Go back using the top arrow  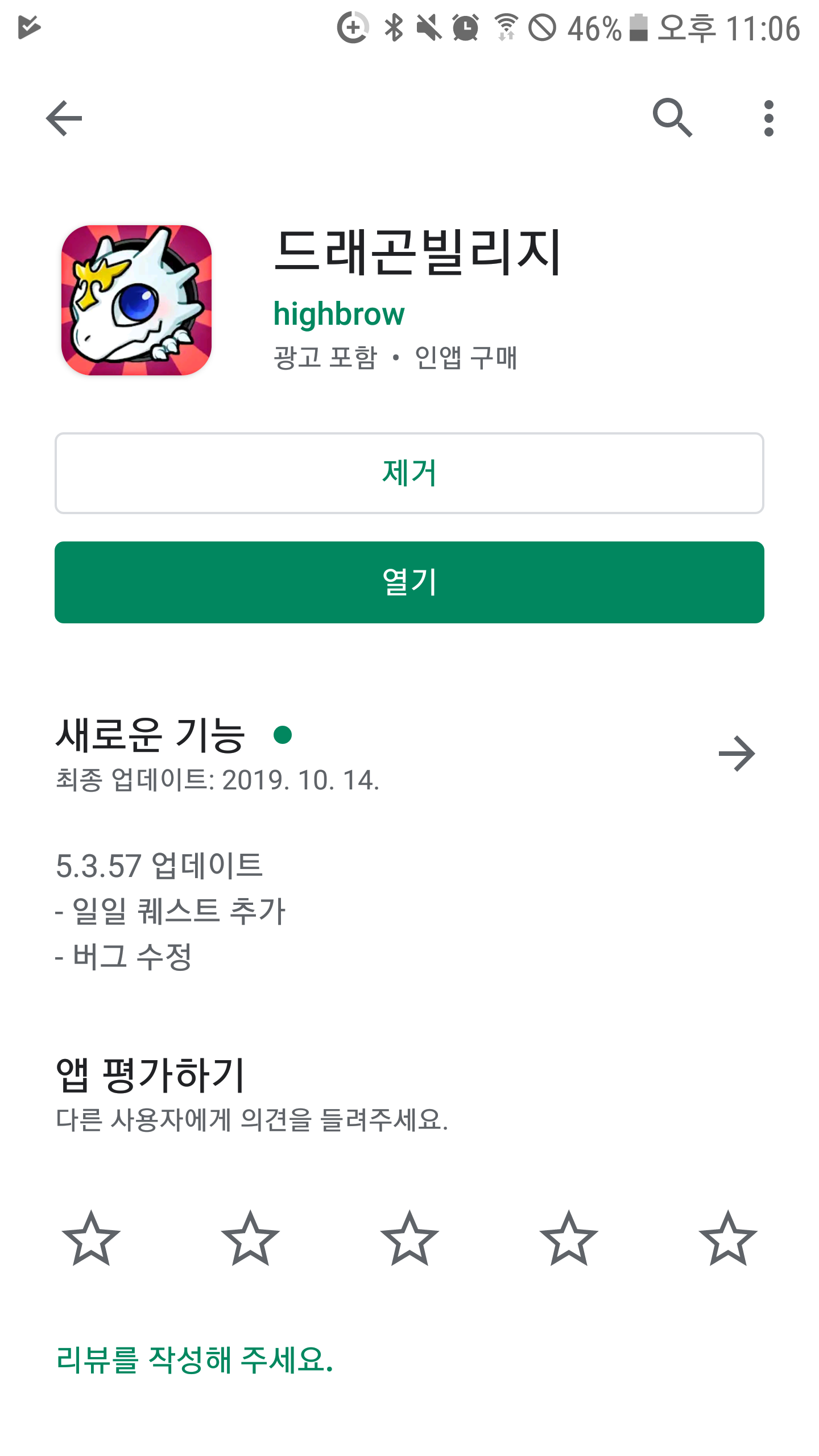(64, 118)
